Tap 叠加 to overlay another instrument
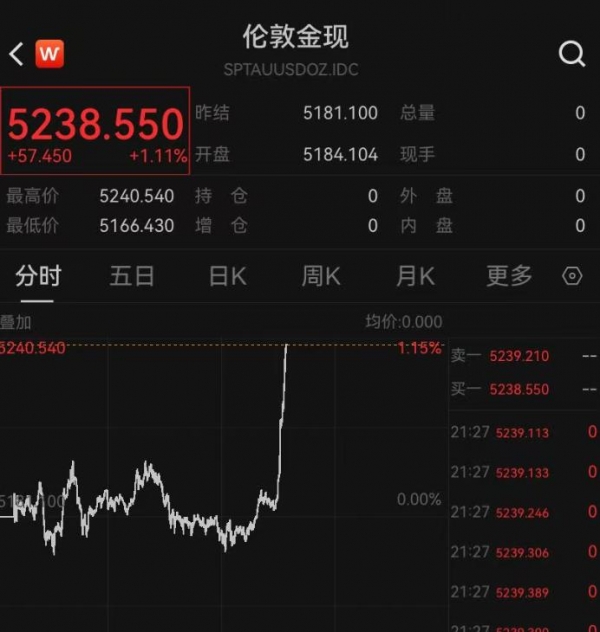Image resolution: width=600 pixels, height=632 pixels. click(x=16, y=322)
